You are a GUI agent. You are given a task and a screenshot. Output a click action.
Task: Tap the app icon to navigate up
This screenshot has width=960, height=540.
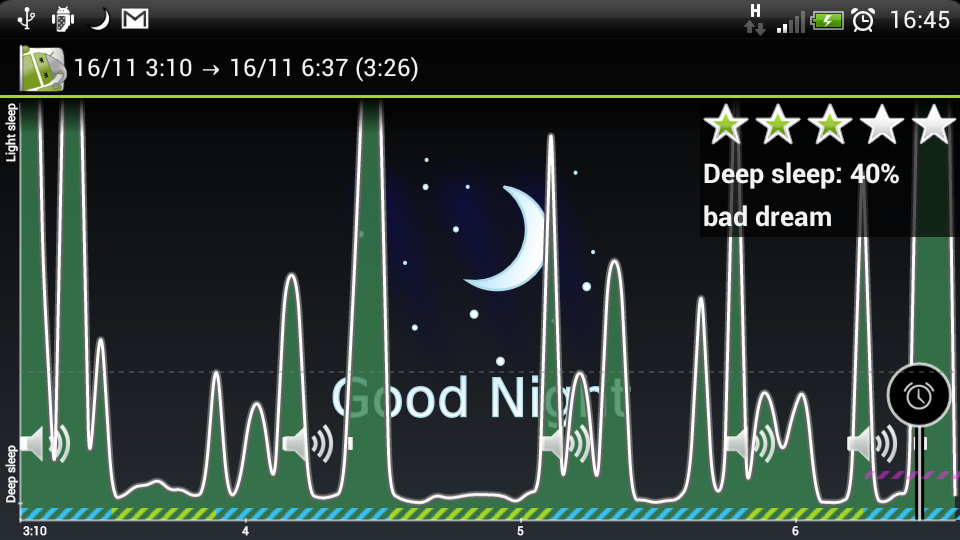coord(42,68)
